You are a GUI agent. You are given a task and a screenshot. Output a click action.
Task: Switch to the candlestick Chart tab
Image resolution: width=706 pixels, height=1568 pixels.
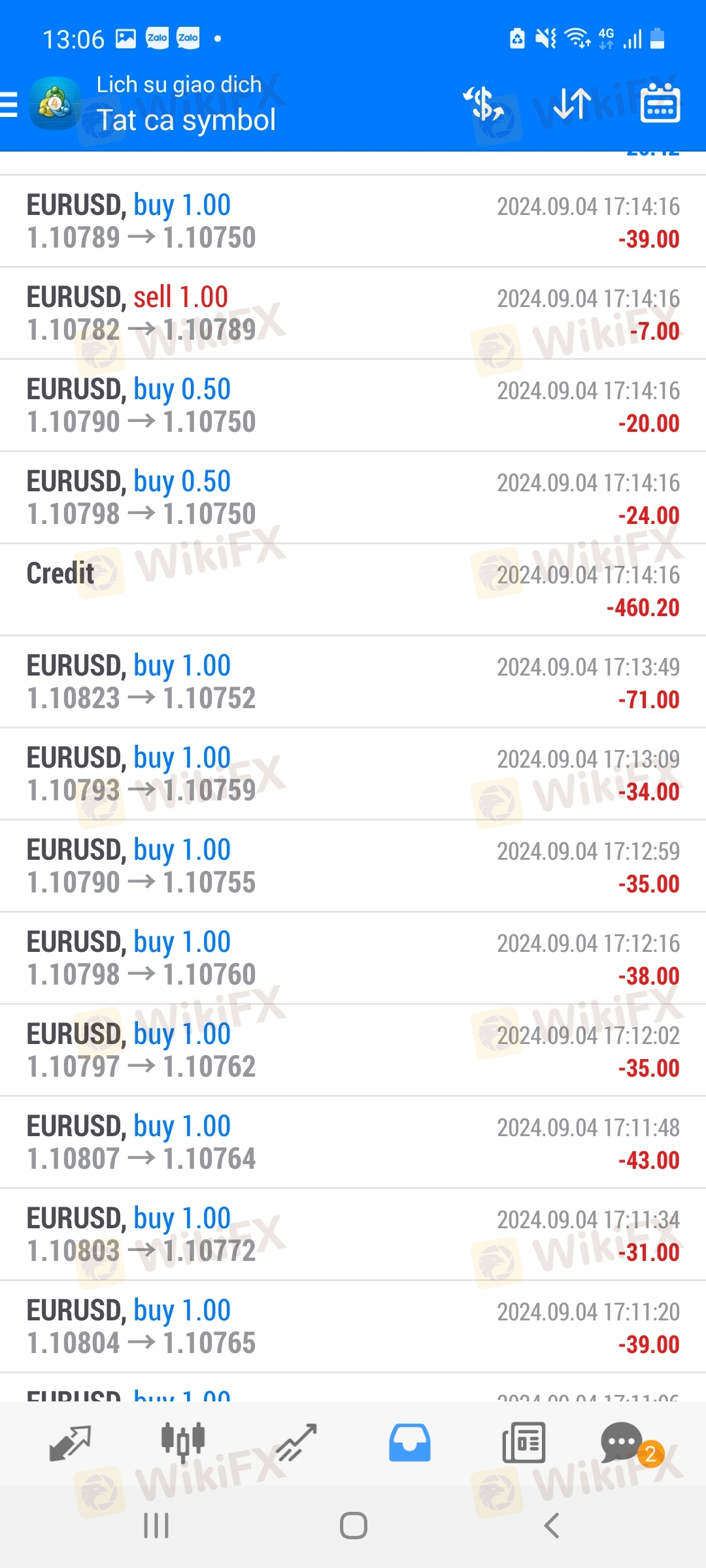(183, 1443)
